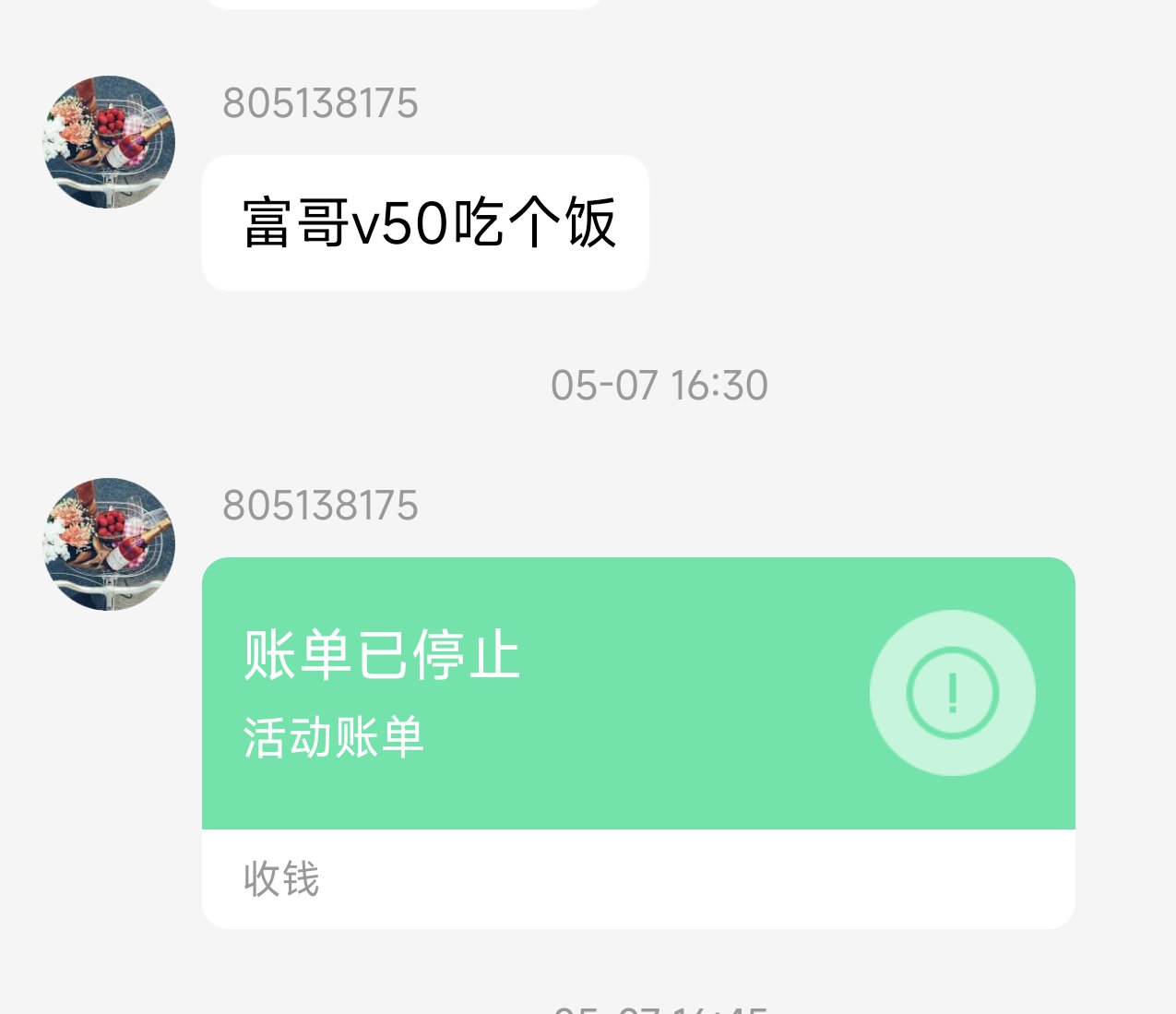This screenshot has height=1014, width=1176.
Task: View sender profile from the avatar beside the bill card
Action: 109,544
